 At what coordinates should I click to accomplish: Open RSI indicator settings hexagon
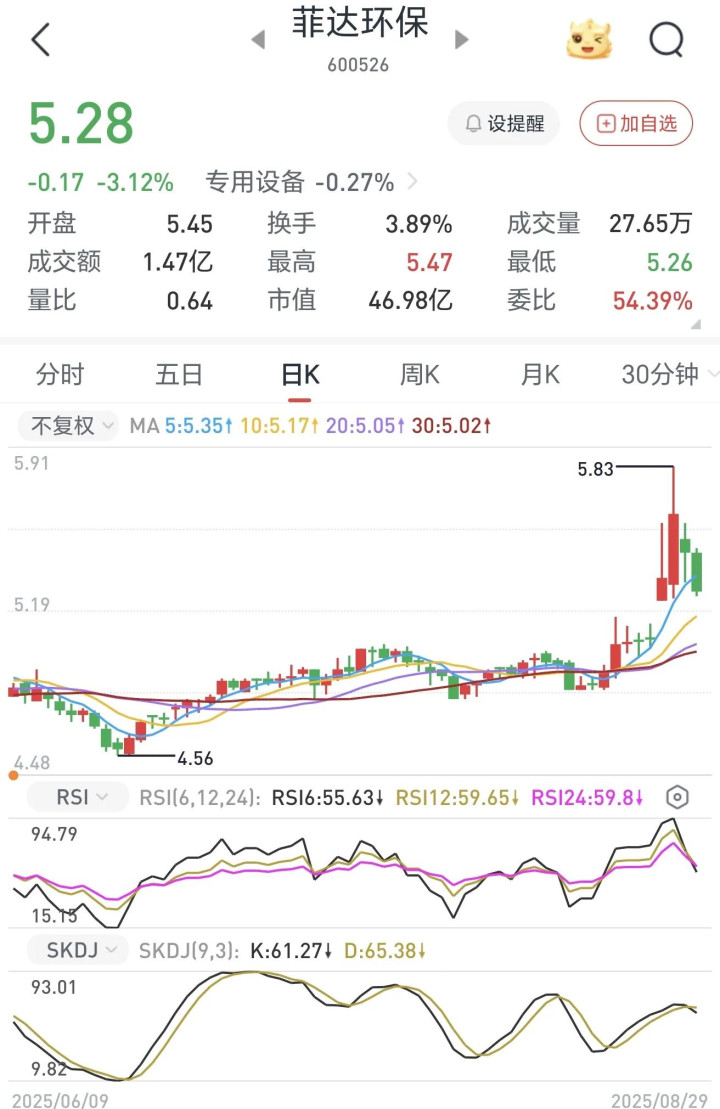coord(677,798)
